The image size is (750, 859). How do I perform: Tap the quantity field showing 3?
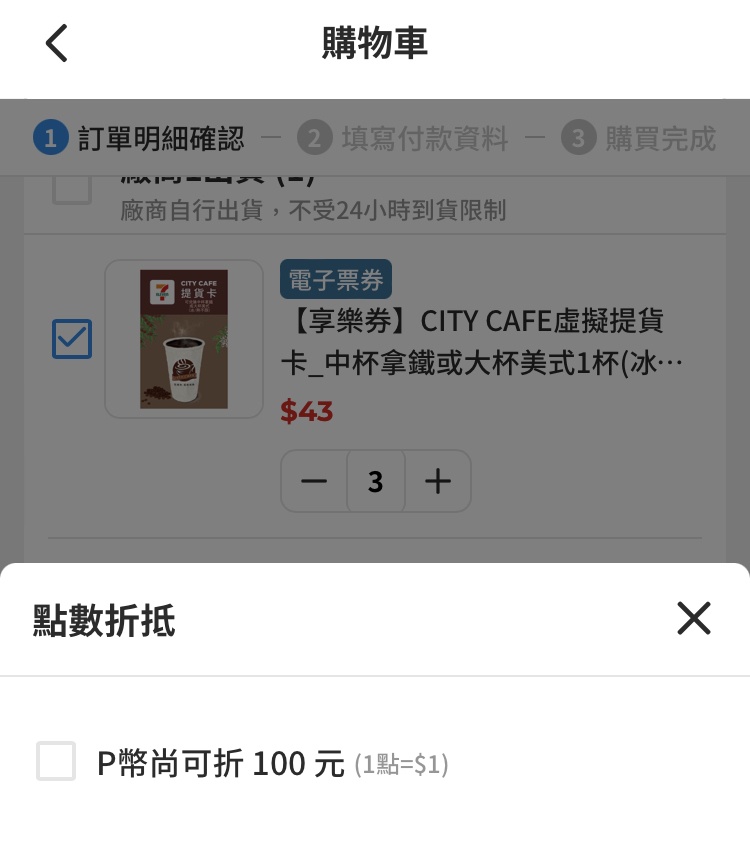(x=376, y=481)
